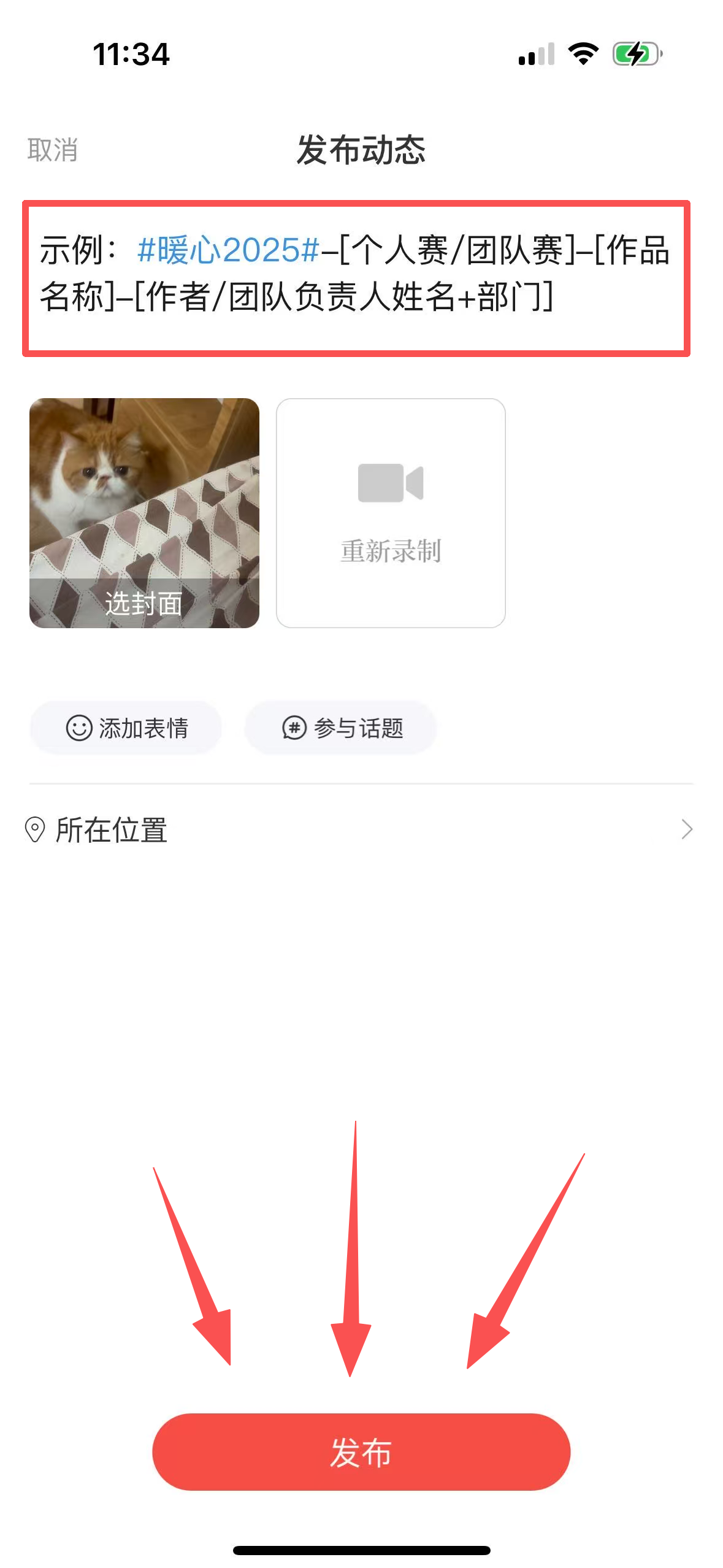Screen dimensions: 723x1568
Task: Tap the red 发布 publish button
Action: (361, 1452)
